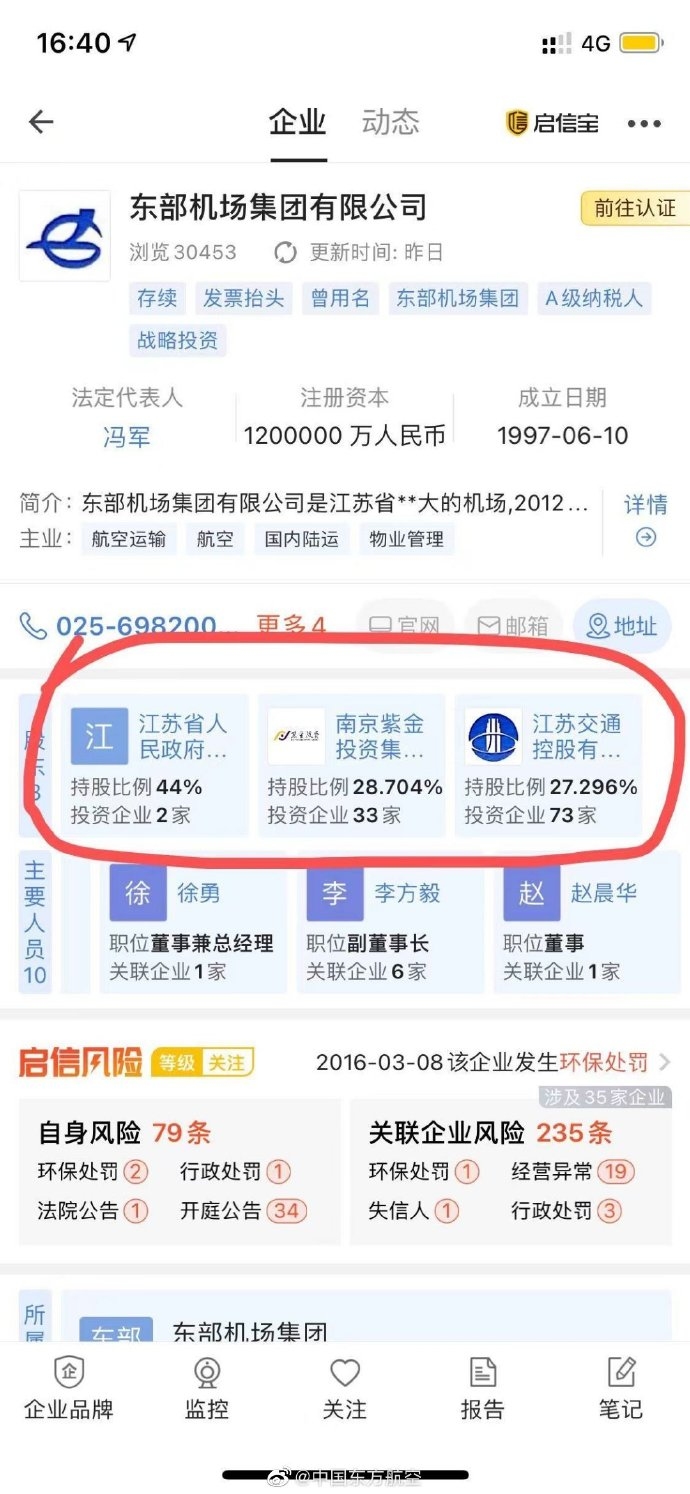
Task: Open 详情 for the company intro
Action: [645, 519]
